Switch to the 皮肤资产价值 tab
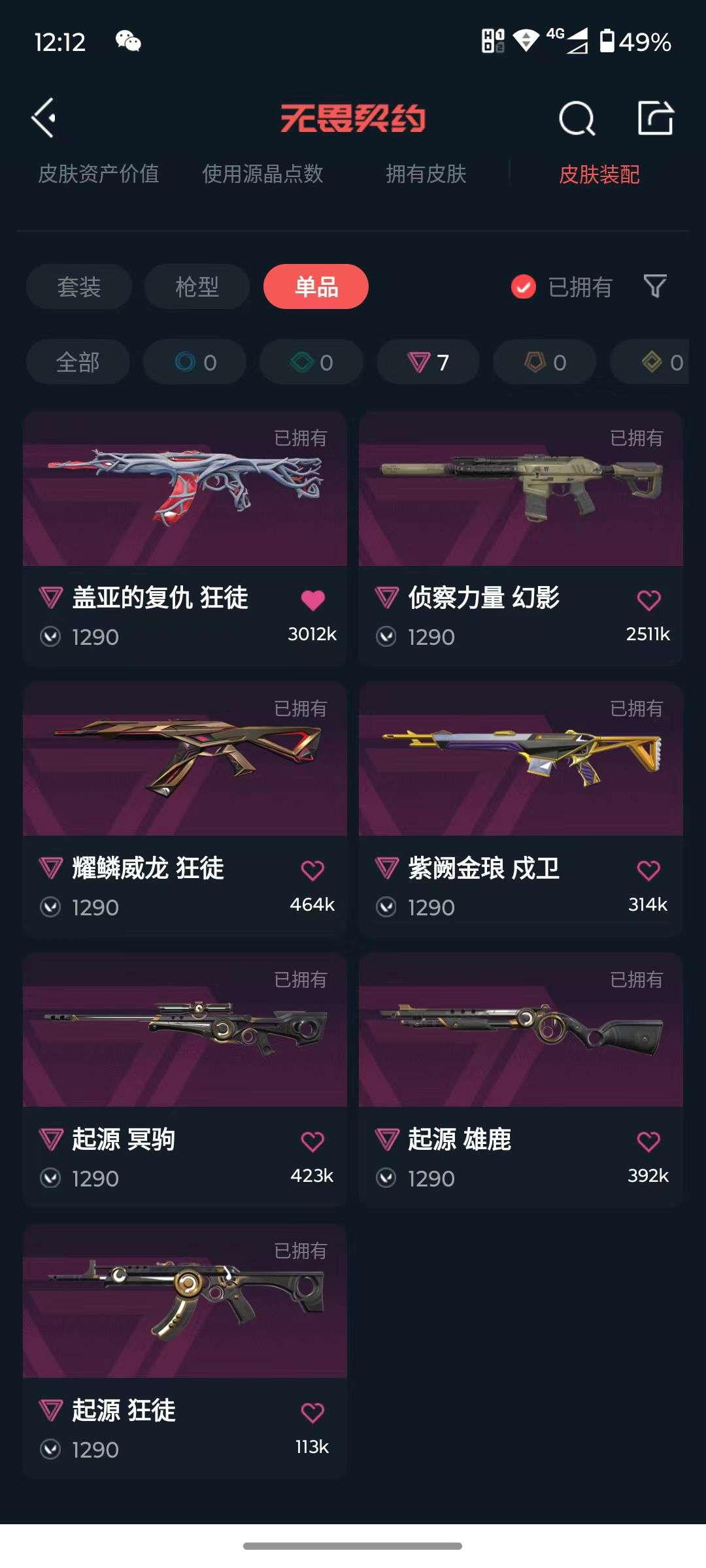The image size is (706, 1568). pyautogui.click(x=101, y=174)
